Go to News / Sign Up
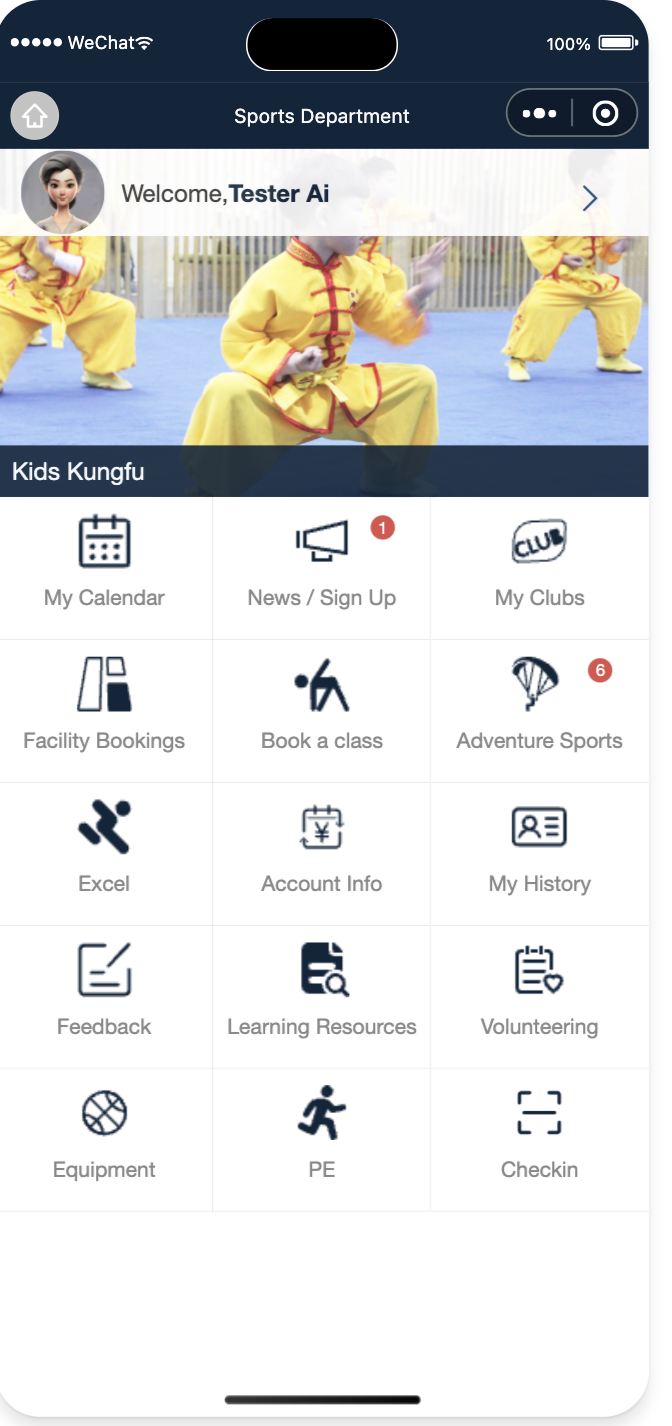This screenshot has width=672, height=1426. pyautogui.click(x=322, y=568)
